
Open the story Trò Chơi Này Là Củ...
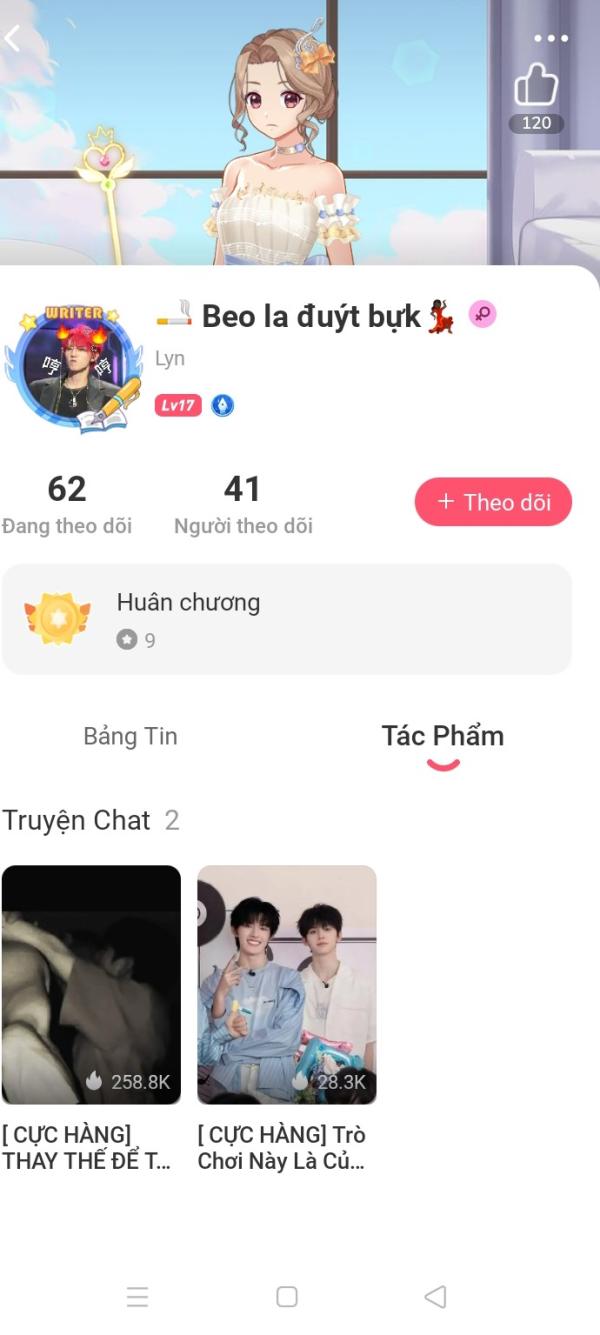287,985
